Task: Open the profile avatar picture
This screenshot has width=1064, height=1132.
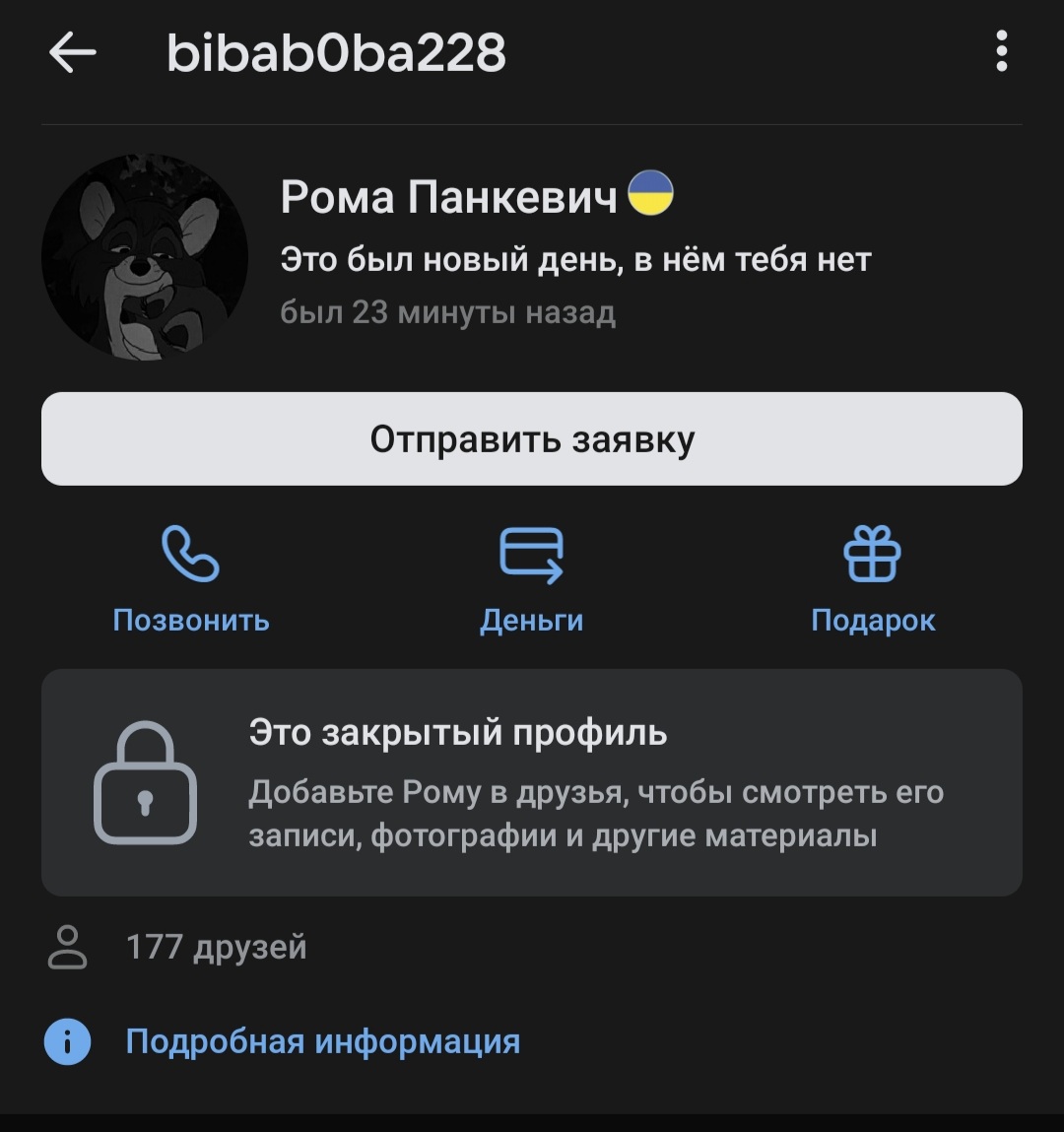Action: 145,257
